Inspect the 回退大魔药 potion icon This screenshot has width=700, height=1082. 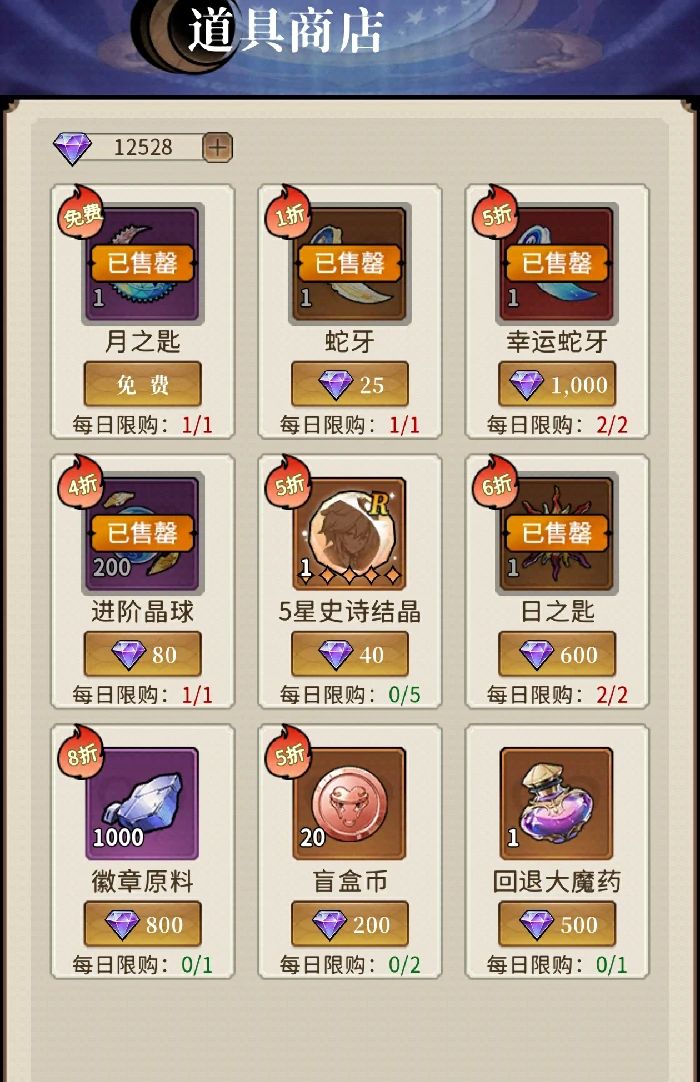pos(557,803)
